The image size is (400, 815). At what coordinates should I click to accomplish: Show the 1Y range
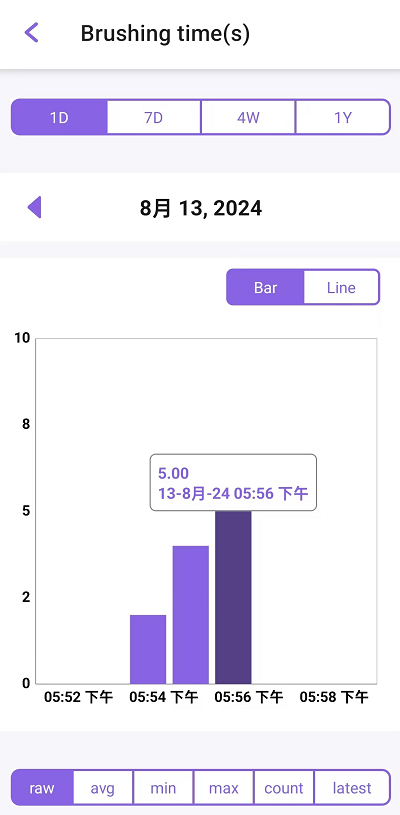[343, 117]
